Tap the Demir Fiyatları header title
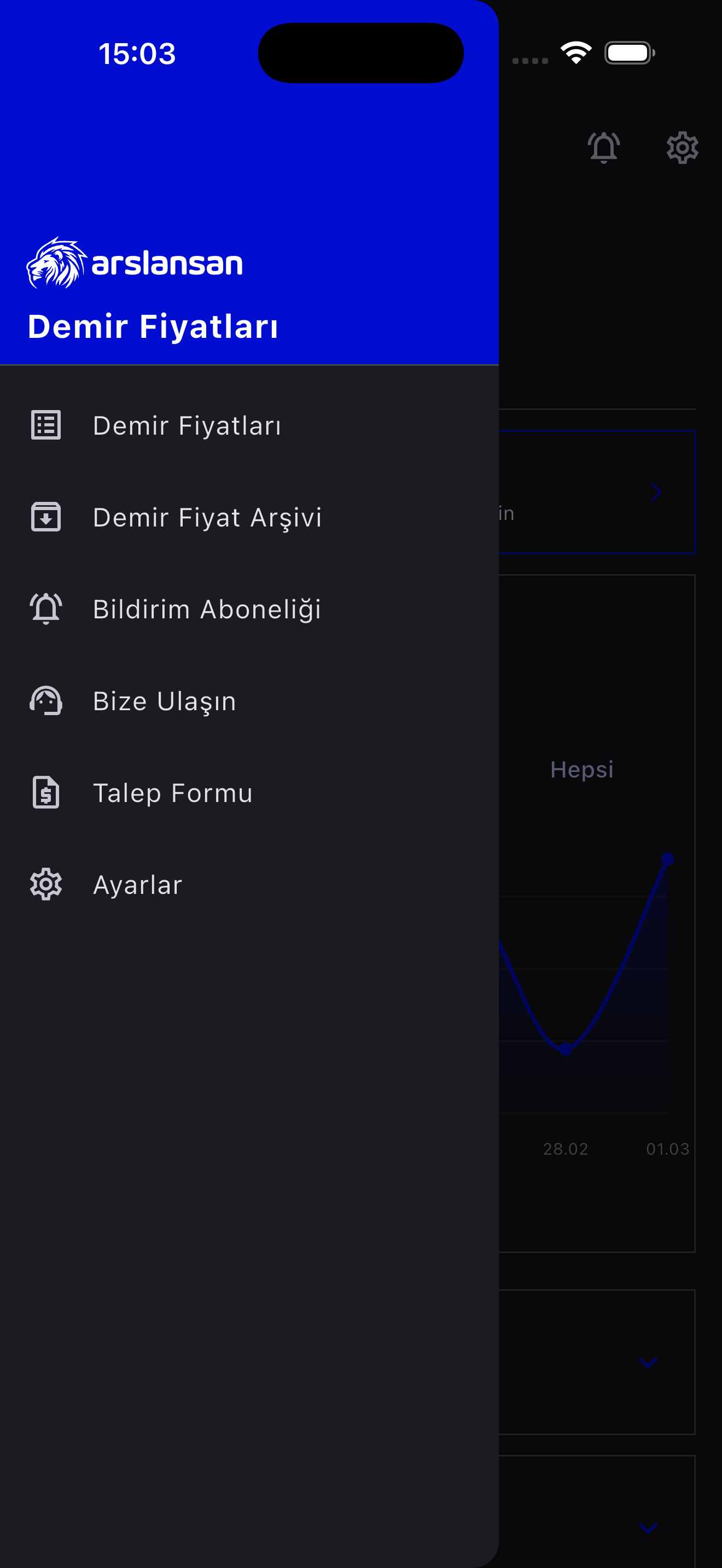This screenshot has height=1568, width=722. coord(154,326)
